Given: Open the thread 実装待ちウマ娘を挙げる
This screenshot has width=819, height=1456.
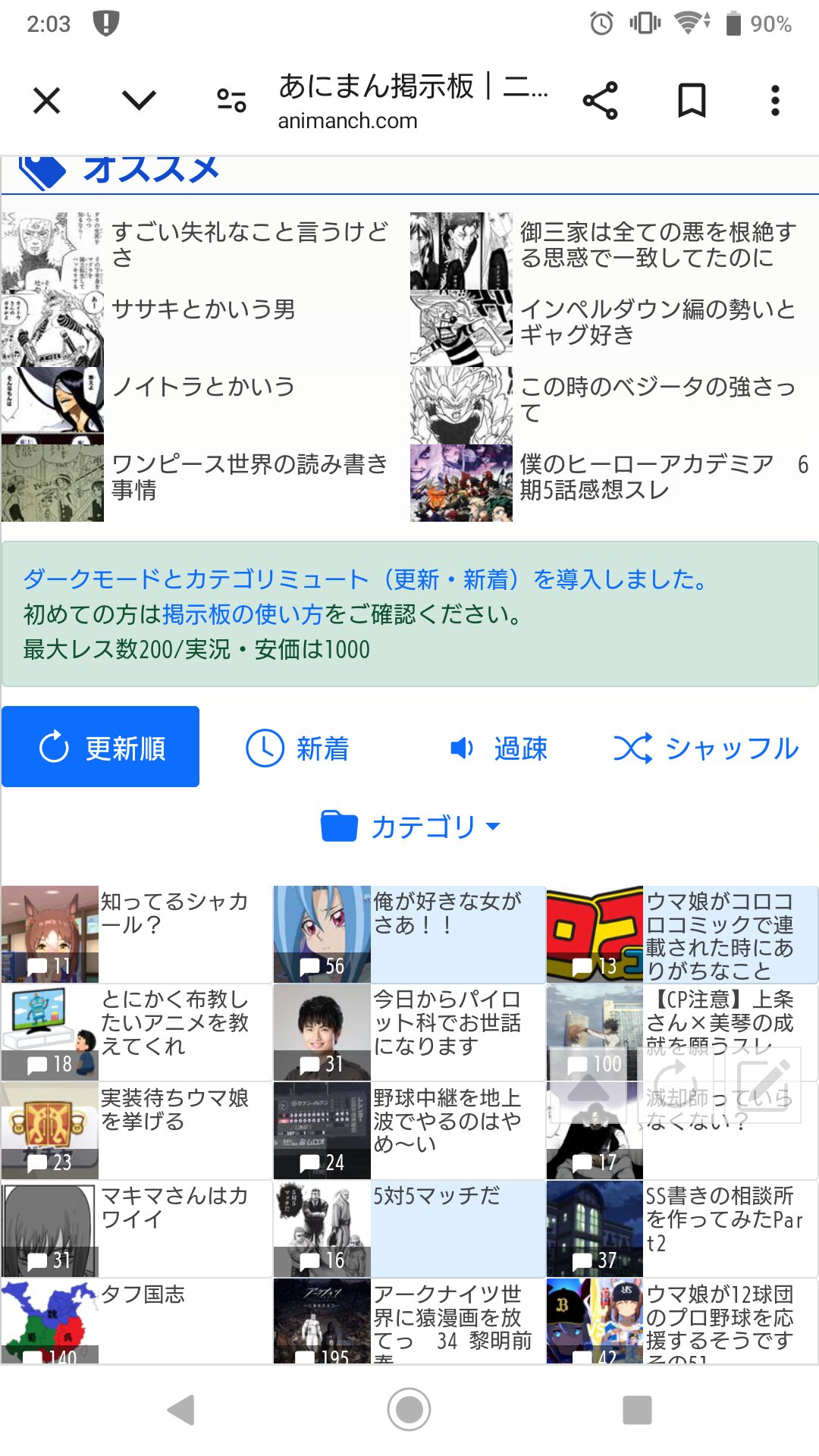Looking at the screenshot, I should [174, 1109].
